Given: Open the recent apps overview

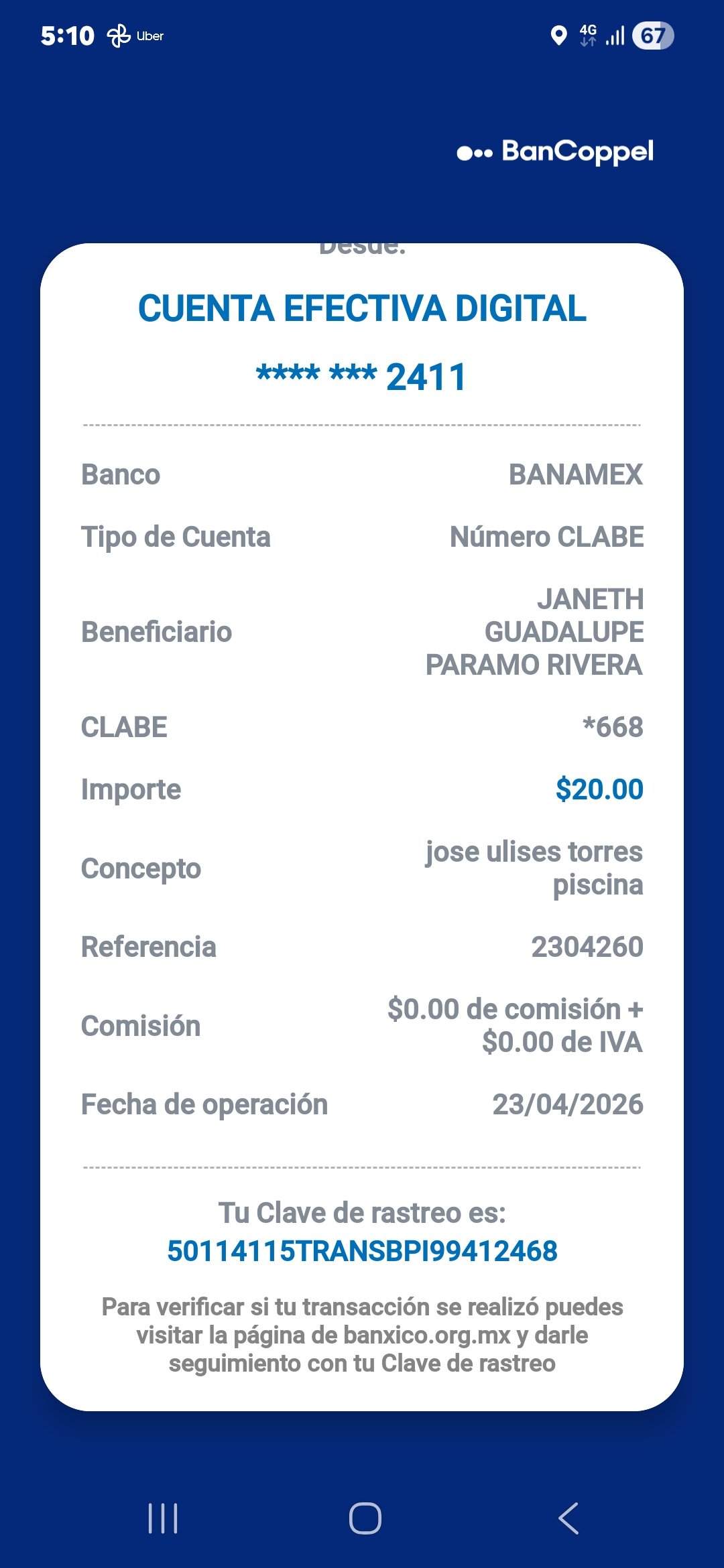Looking at the screenshot, I should 163,1518.
